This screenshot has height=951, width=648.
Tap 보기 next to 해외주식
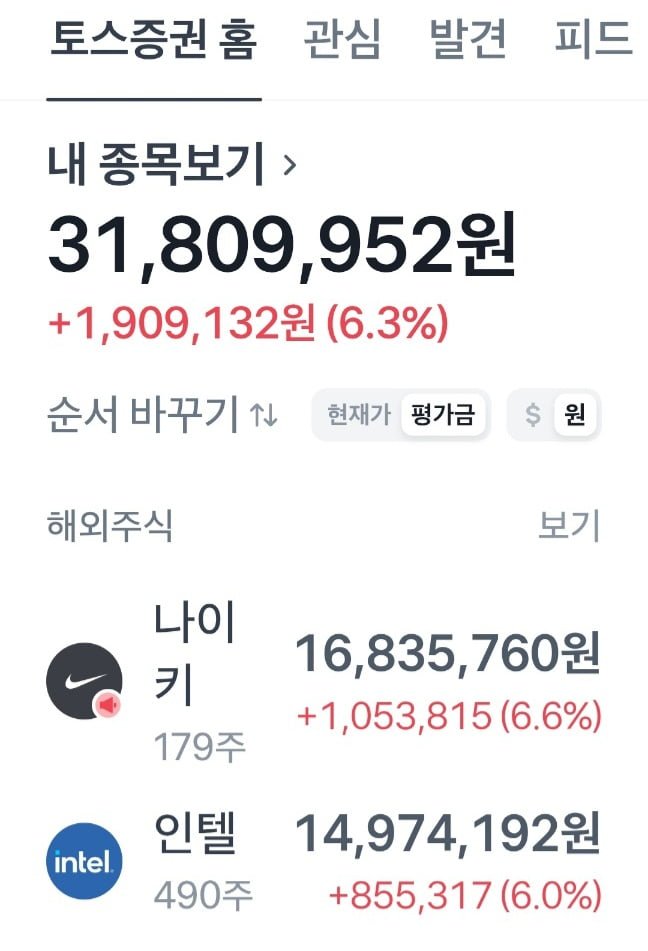point(569,526)
